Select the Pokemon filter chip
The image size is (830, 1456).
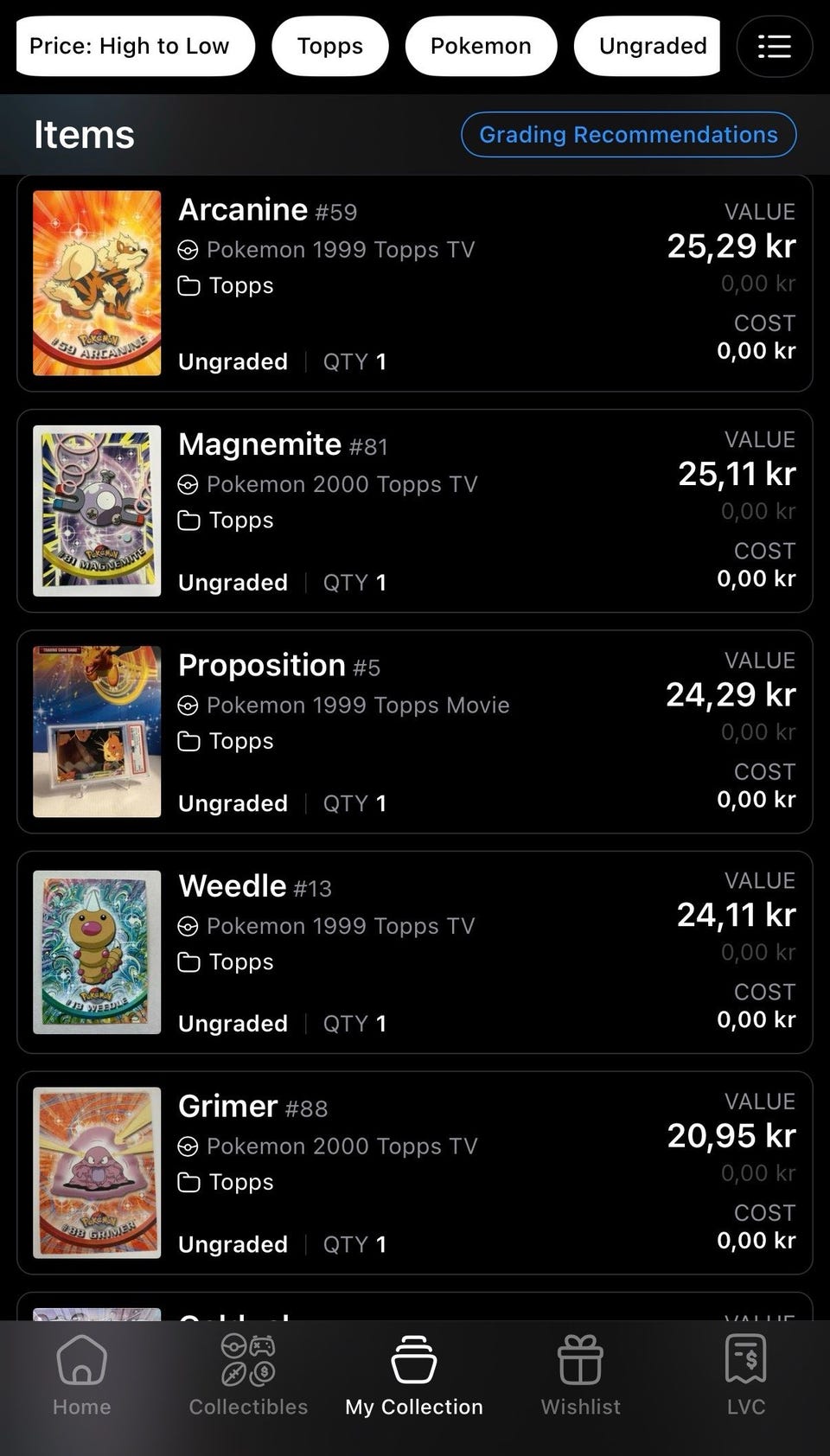[x=481, y=46]
